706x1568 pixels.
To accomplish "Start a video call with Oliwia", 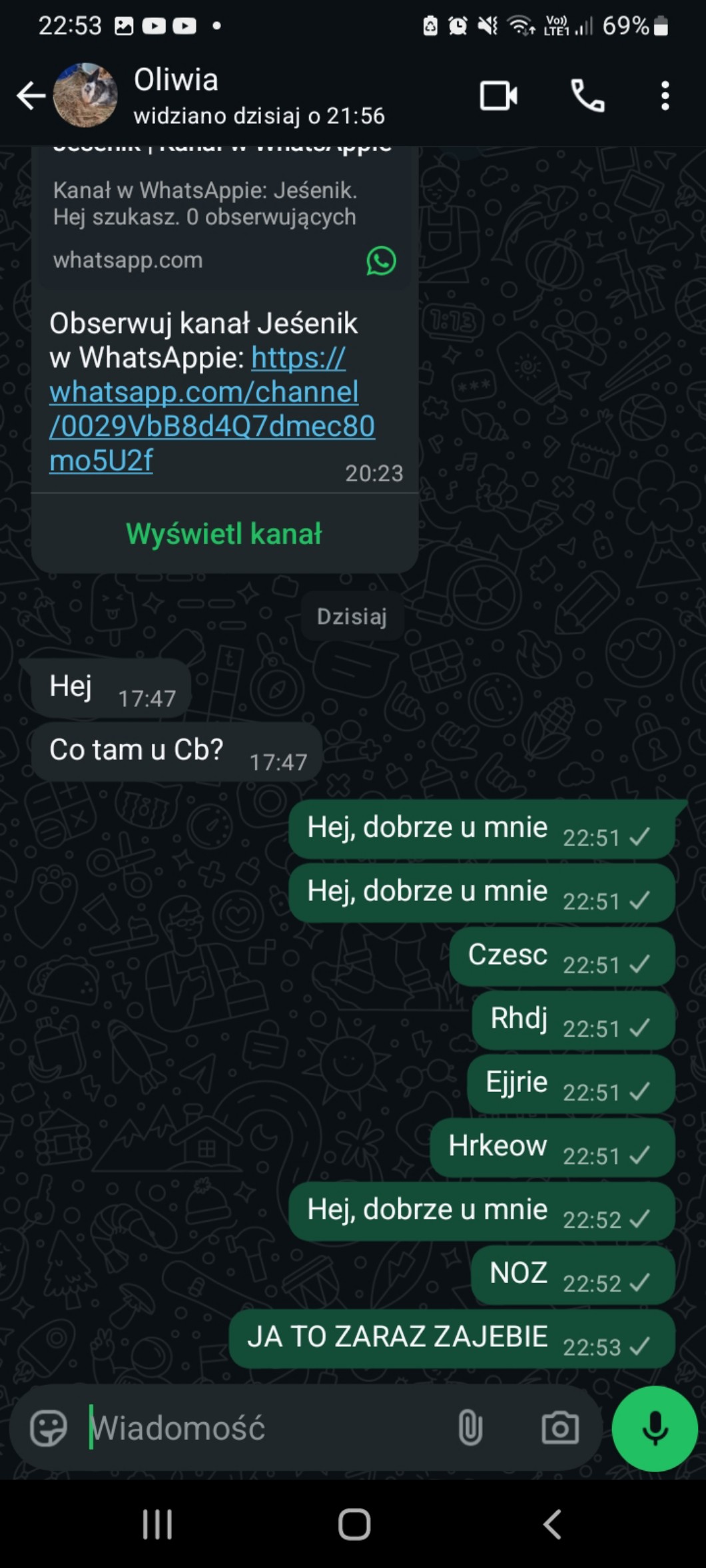I will pyautogui.click(x=499, y=96).
